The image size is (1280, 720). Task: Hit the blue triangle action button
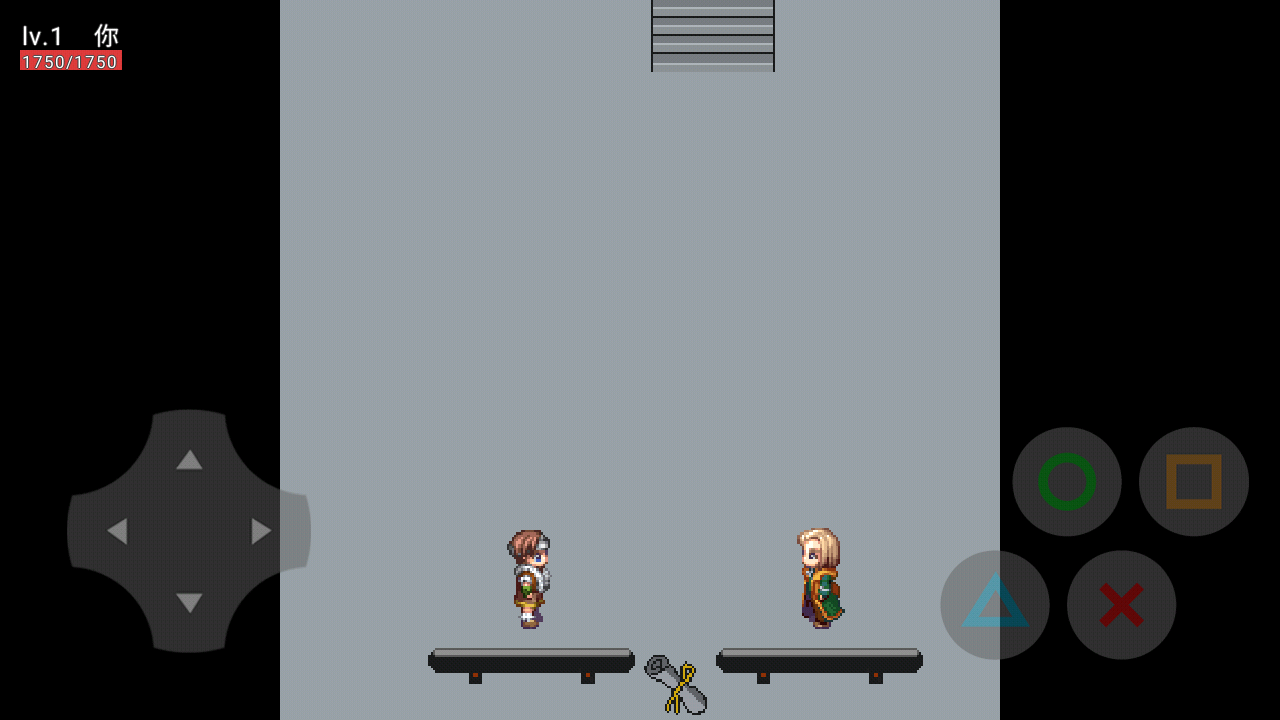[995, 604]
